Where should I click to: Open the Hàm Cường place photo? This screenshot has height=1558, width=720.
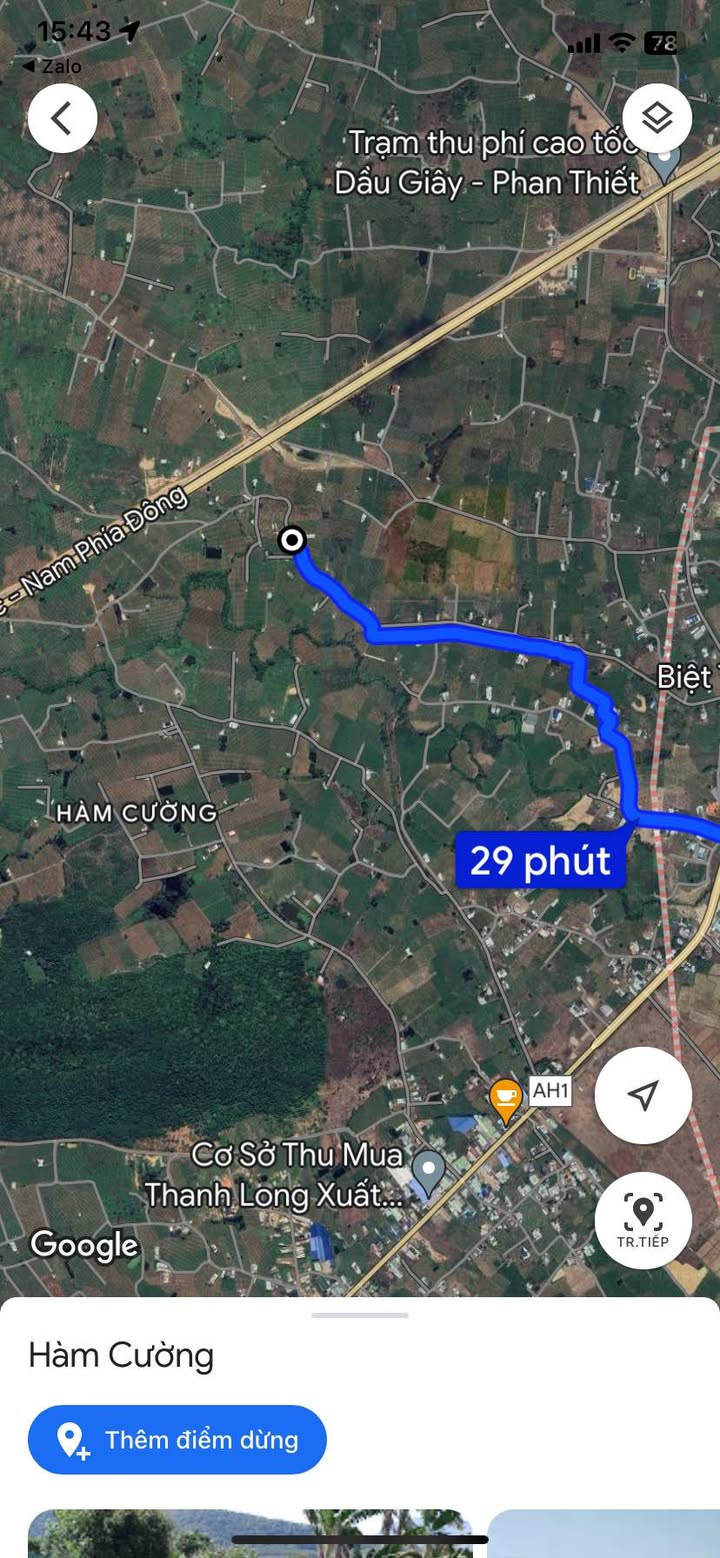(250, 1533)
